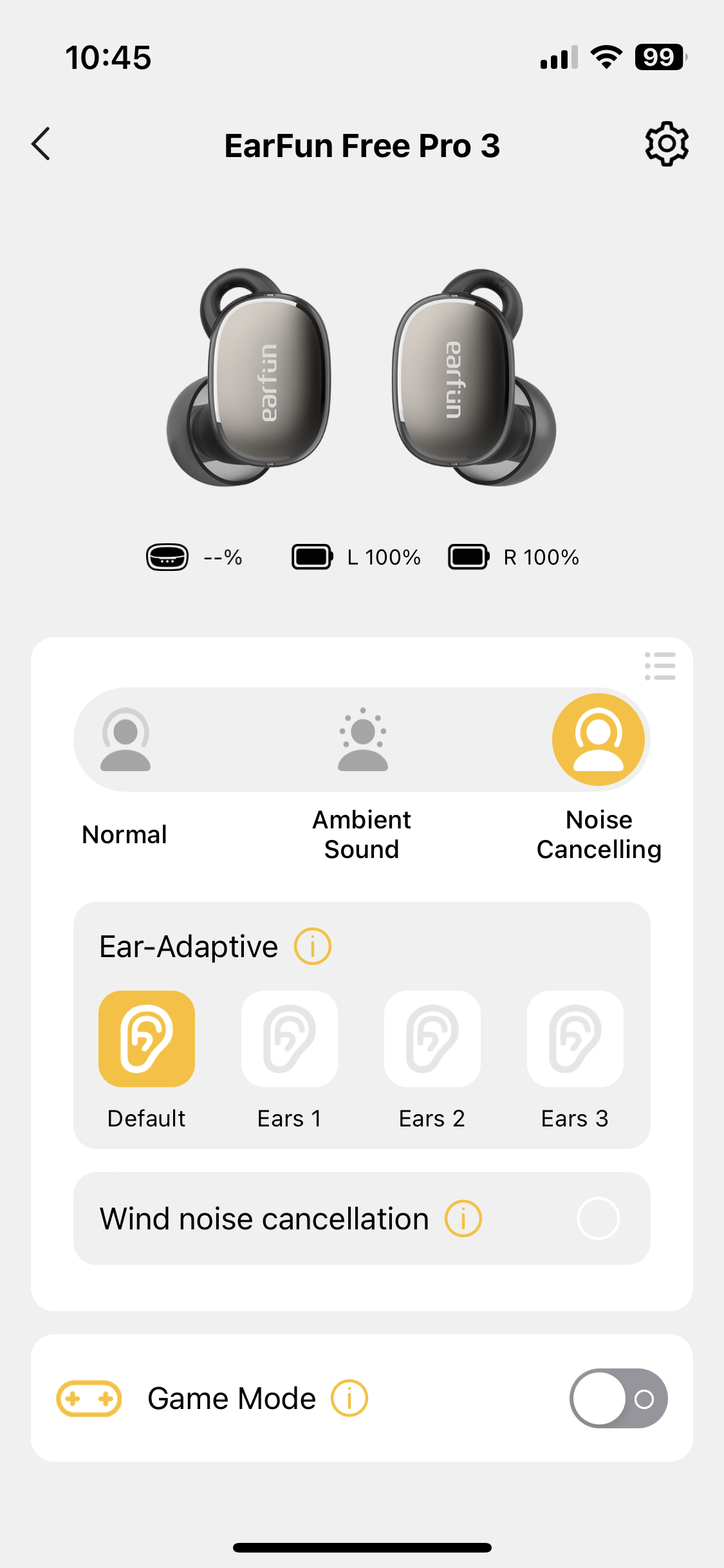Open the settings gear
Viewport: 724px width, 1568px height.
(x=667, y=144)
